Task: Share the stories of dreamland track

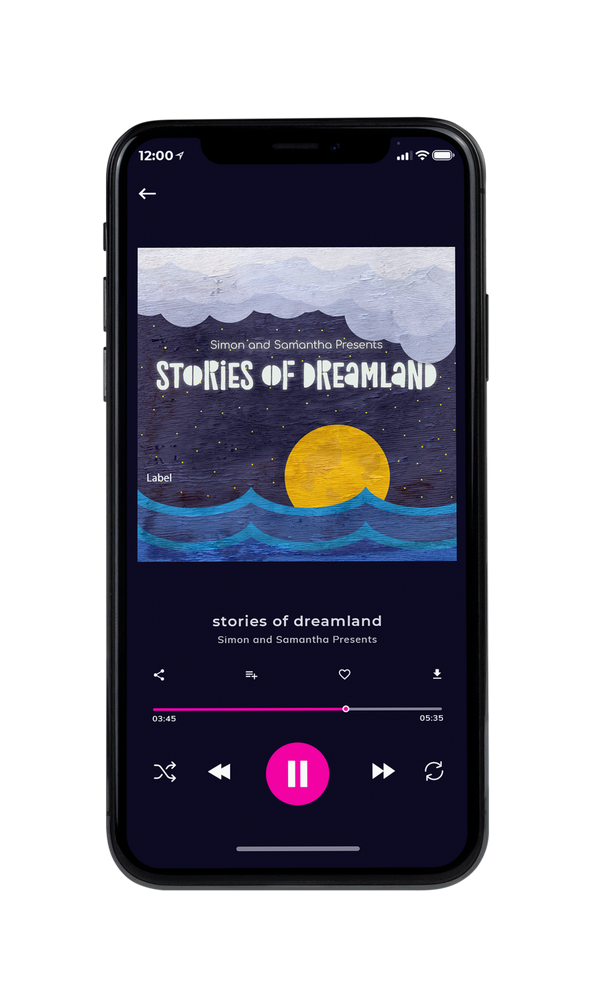Action: point(159,675)
